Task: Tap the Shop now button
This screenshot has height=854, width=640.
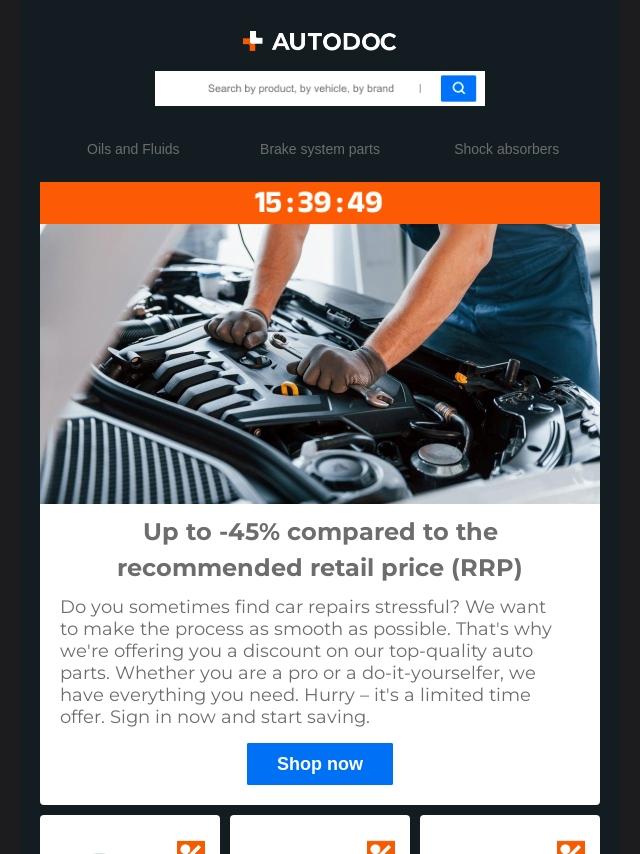Action: click(320, 764)
